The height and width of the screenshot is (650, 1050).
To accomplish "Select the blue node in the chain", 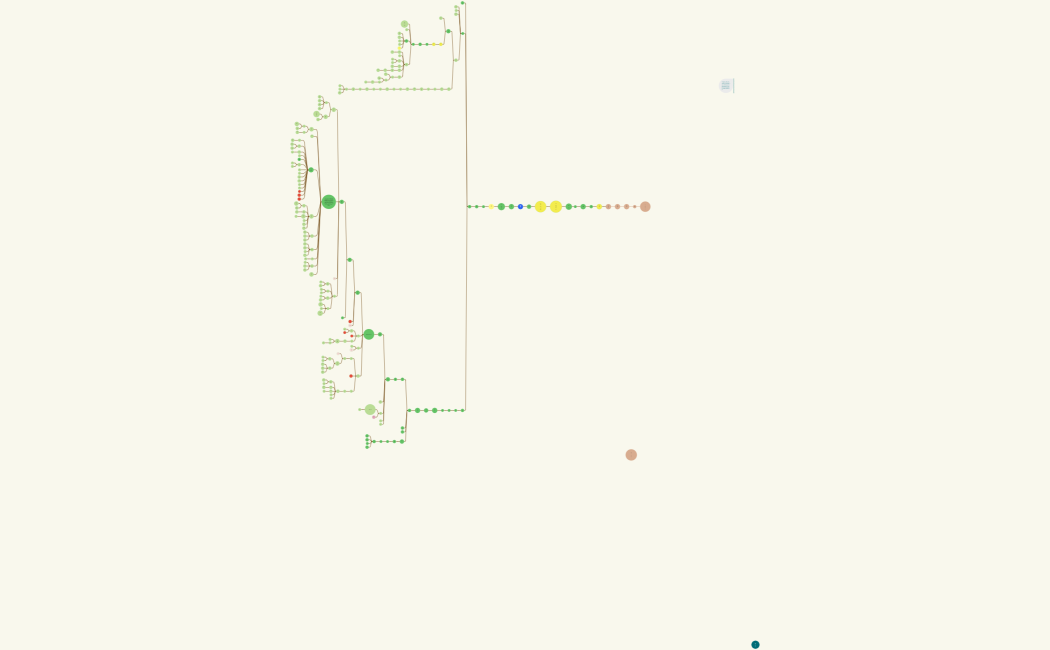I will [x=520, y=207].
